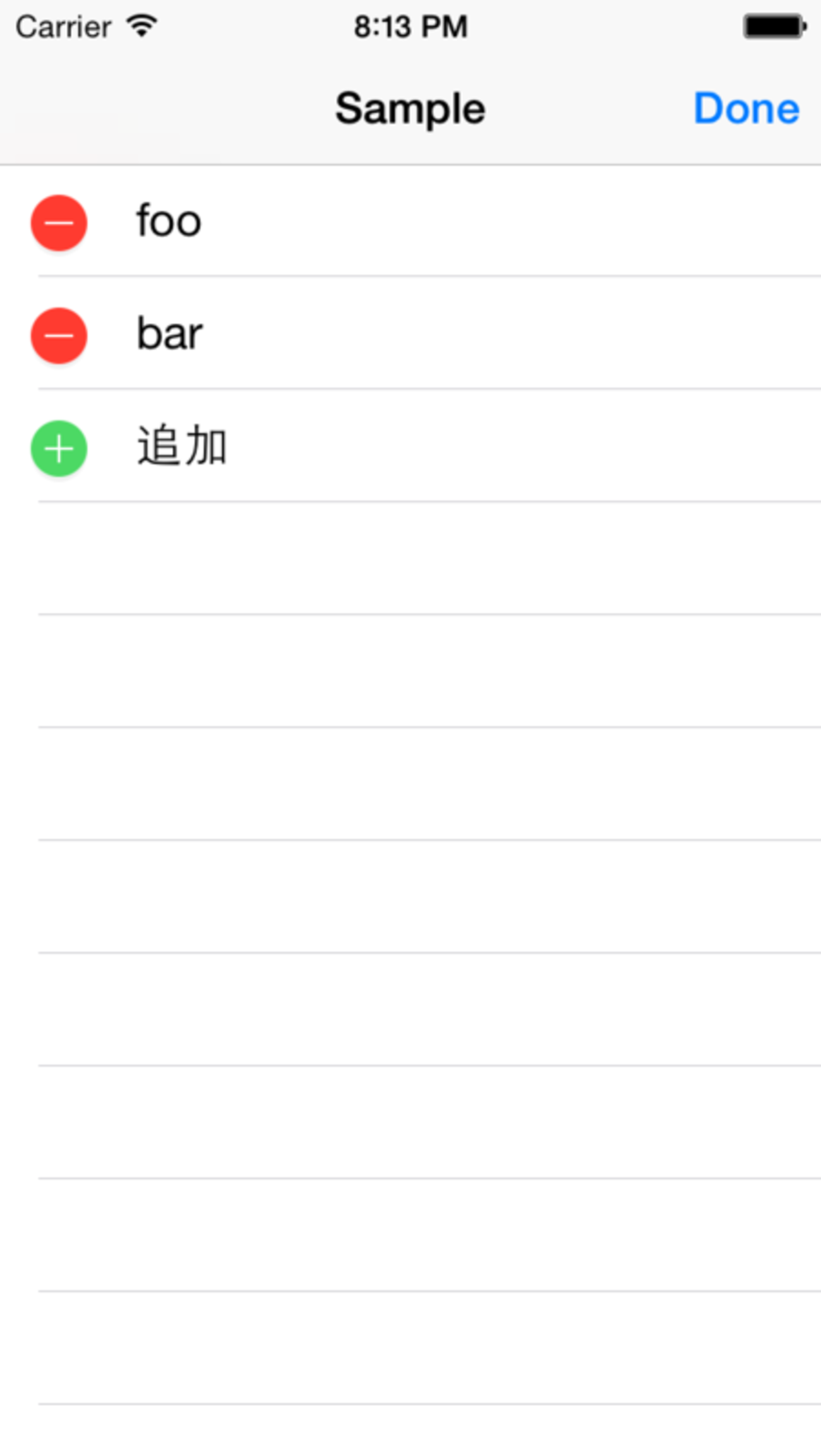Tap the green plus icon beside 追加
821x1456 pixels.
59,448
